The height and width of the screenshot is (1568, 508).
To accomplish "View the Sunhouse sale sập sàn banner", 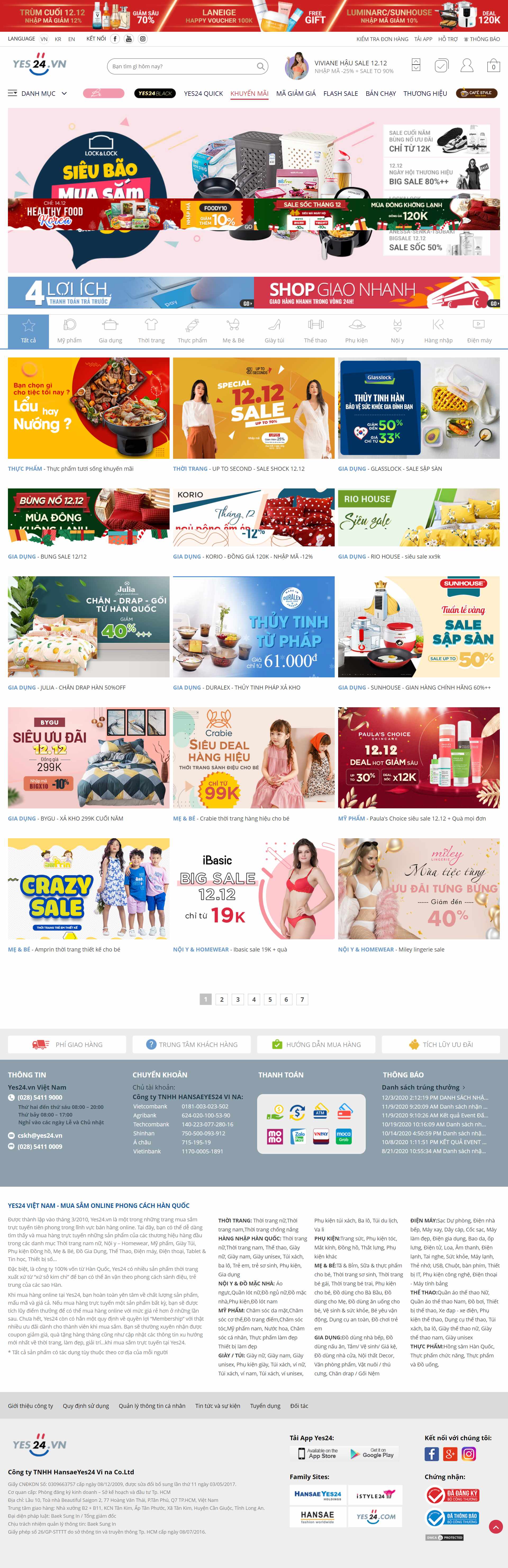I will coord(419,627).
